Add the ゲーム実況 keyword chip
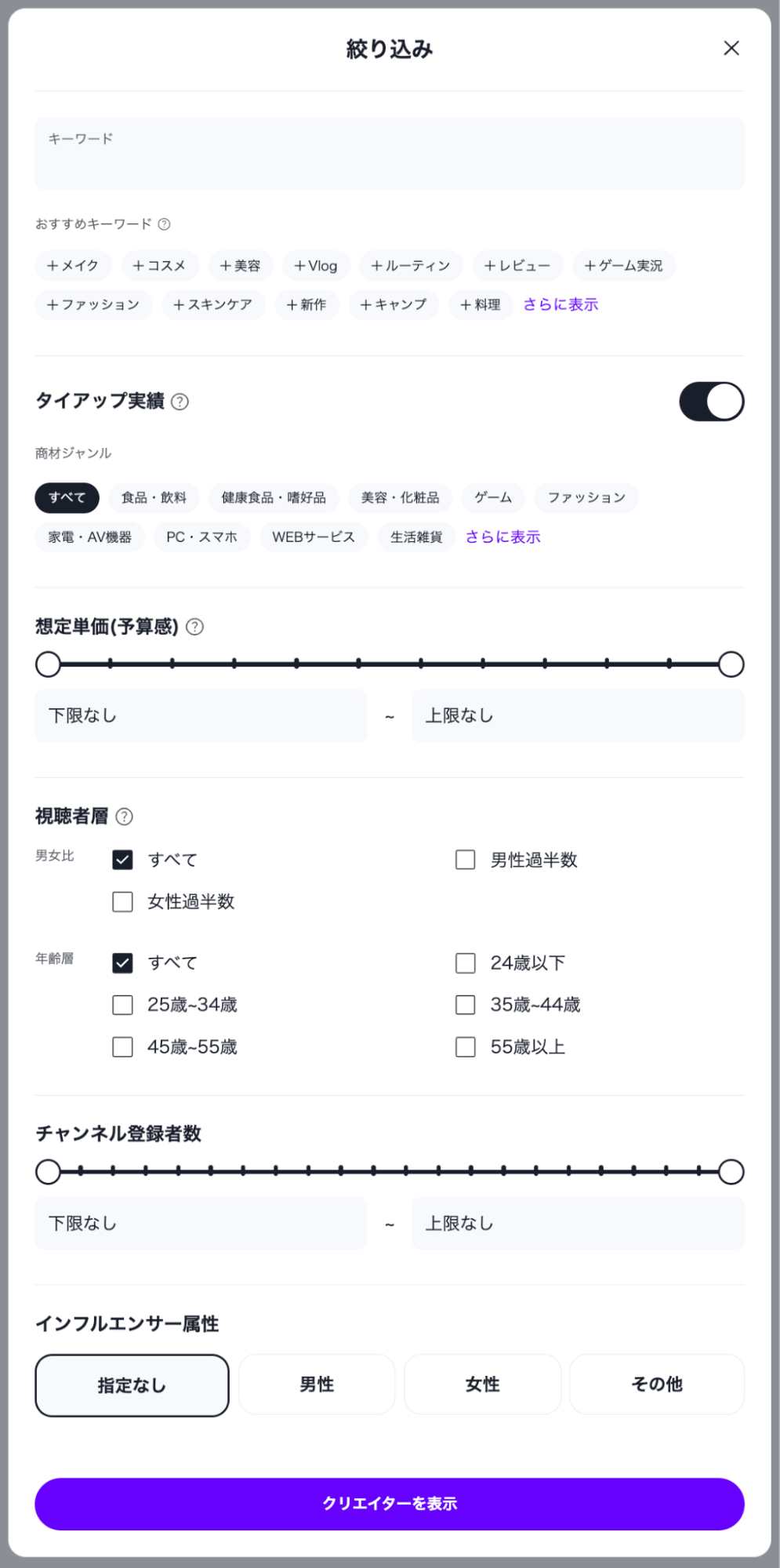Viewport: 780px width, 1568px height. [x=623, y=266]
